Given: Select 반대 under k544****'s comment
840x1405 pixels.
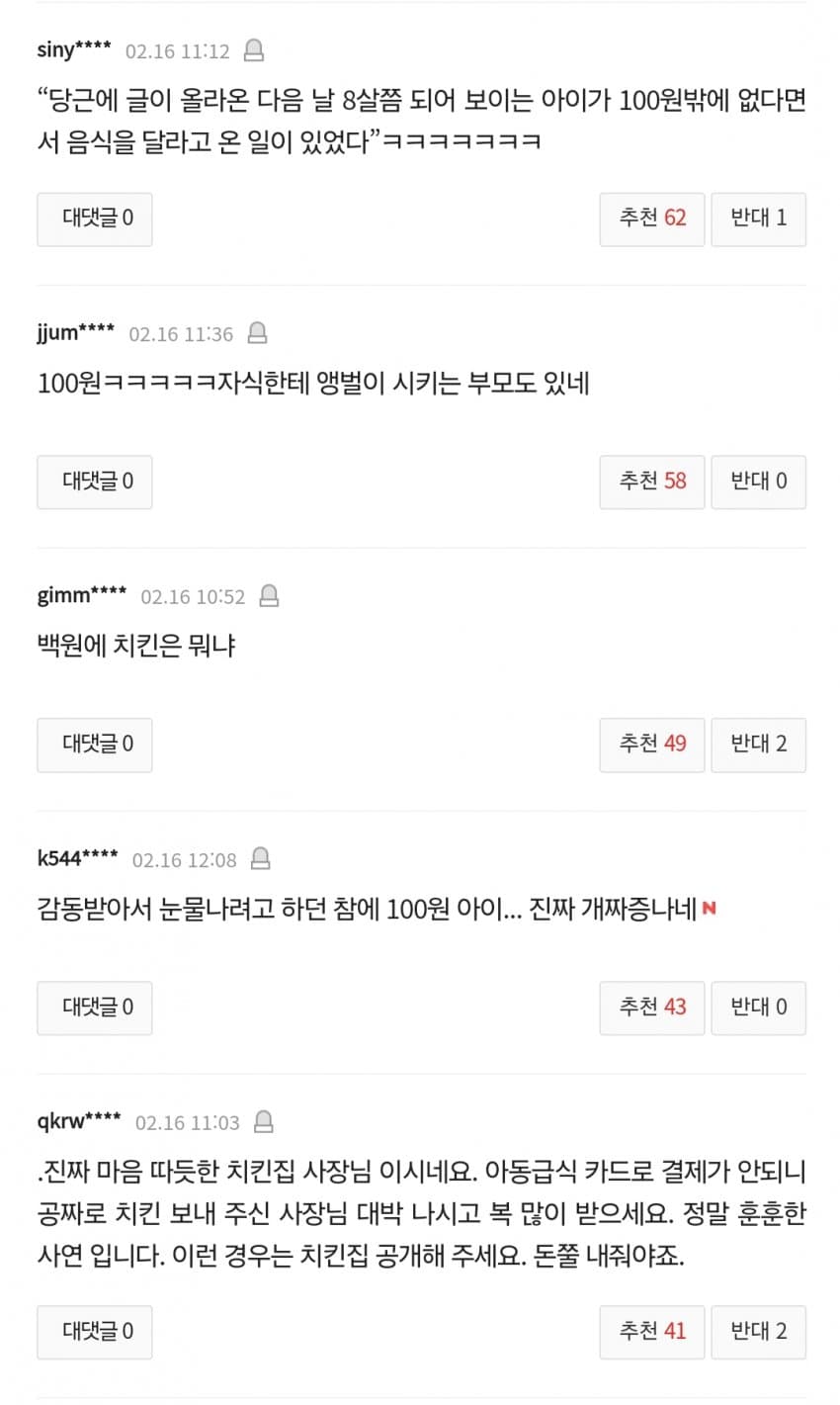Looking at the screenshot, I should click(758, 1008).
